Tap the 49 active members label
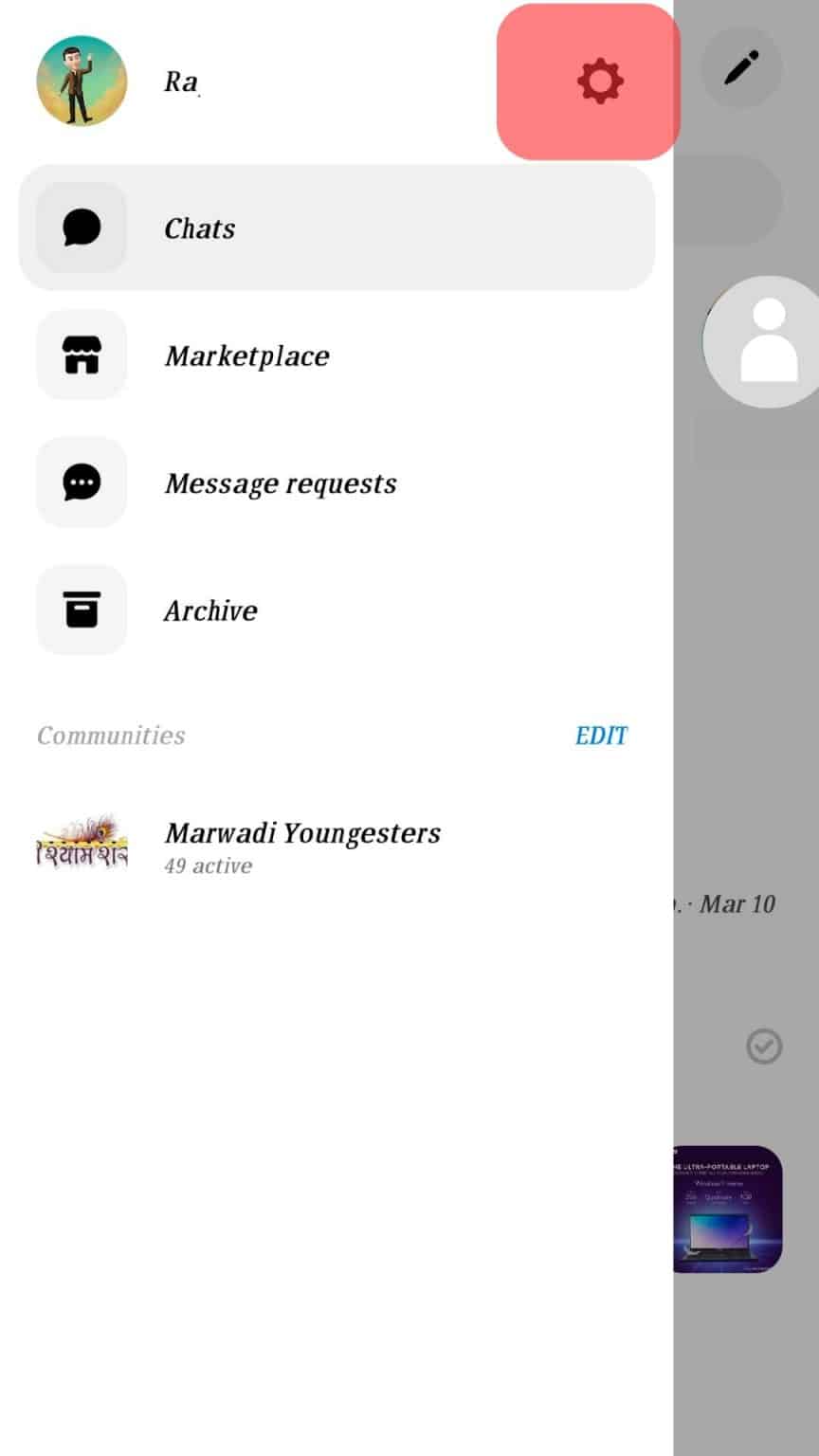Viewport: 819px width, 1456px height. point(208,864)
